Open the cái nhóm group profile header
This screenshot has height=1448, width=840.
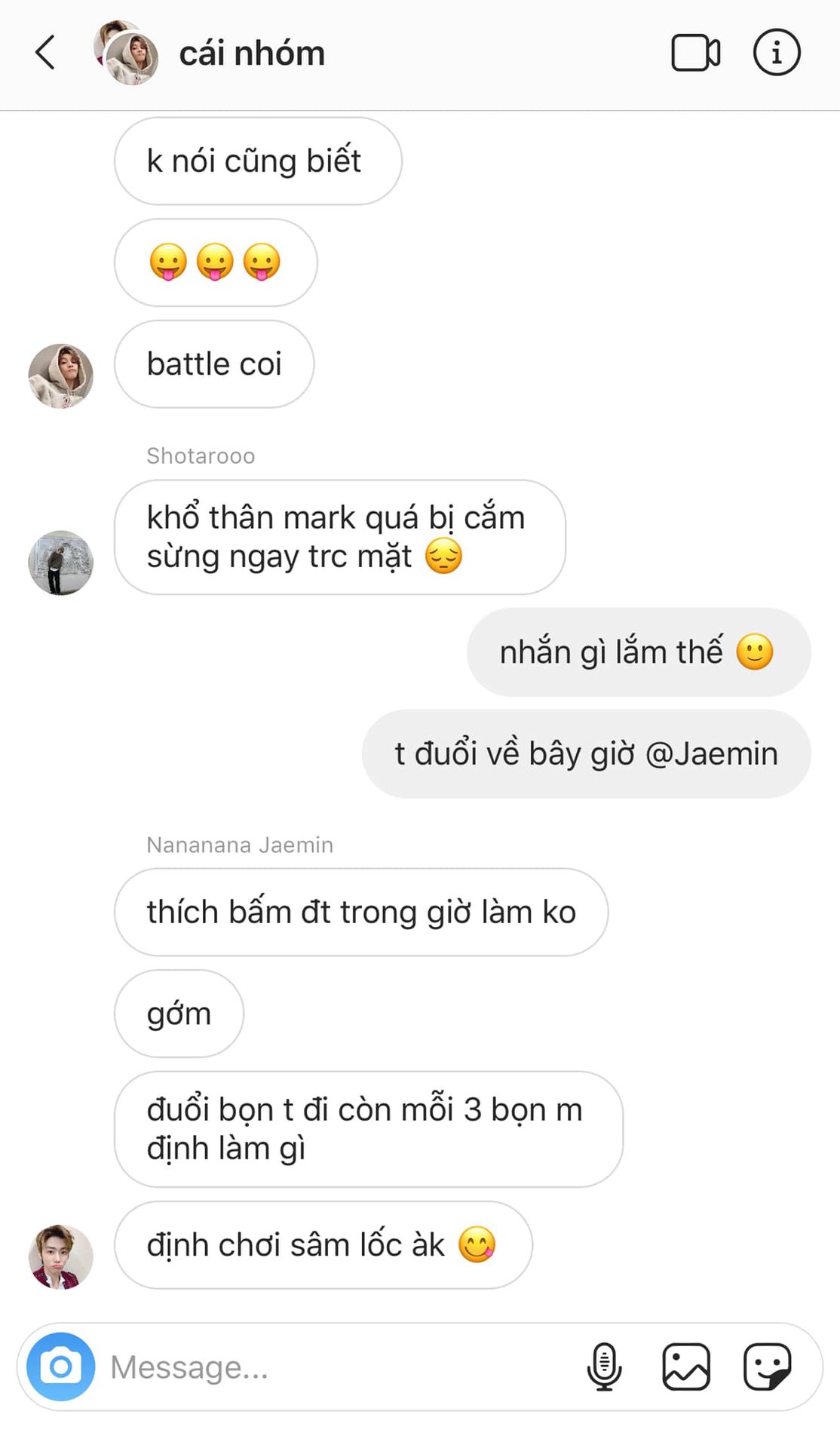251,54
